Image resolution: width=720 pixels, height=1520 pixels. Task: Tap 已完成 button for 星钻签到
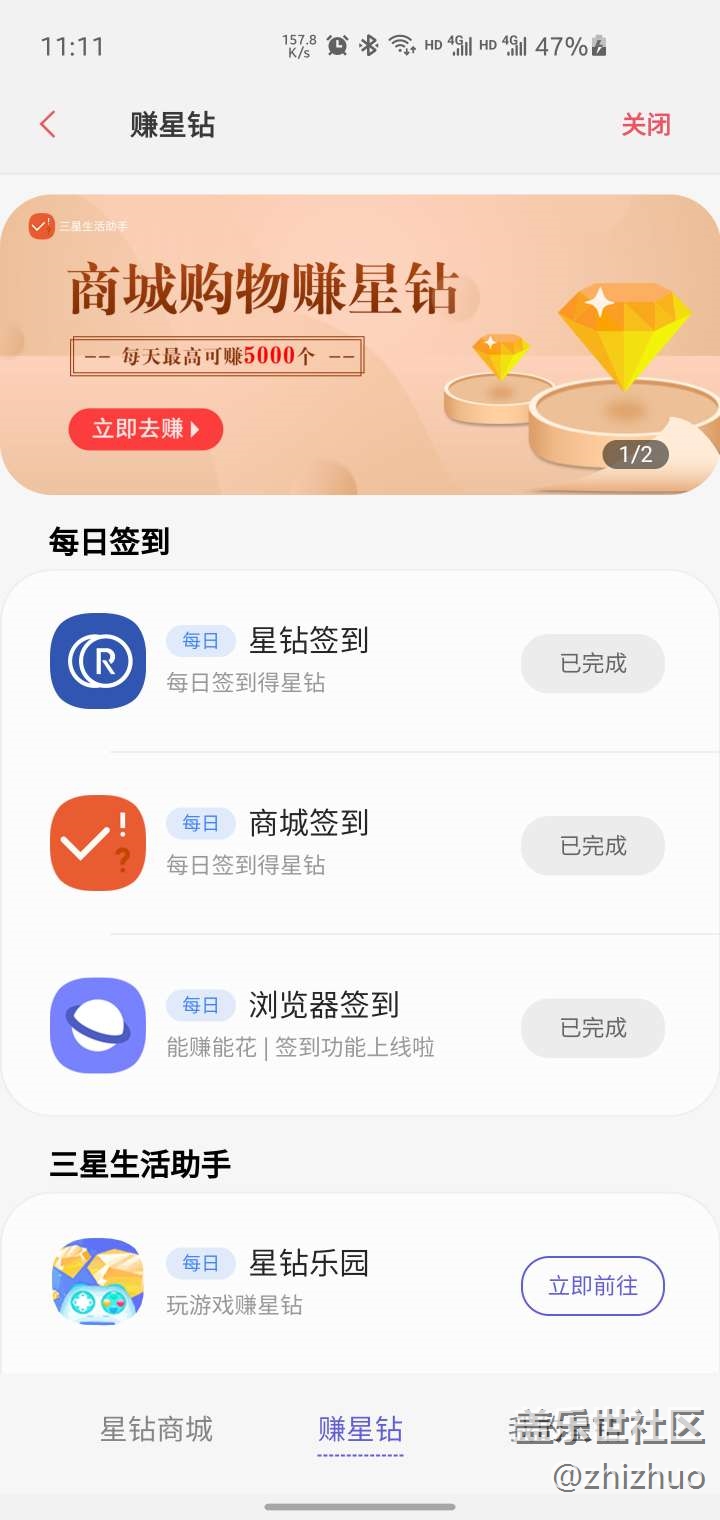(x=592, y=663)
